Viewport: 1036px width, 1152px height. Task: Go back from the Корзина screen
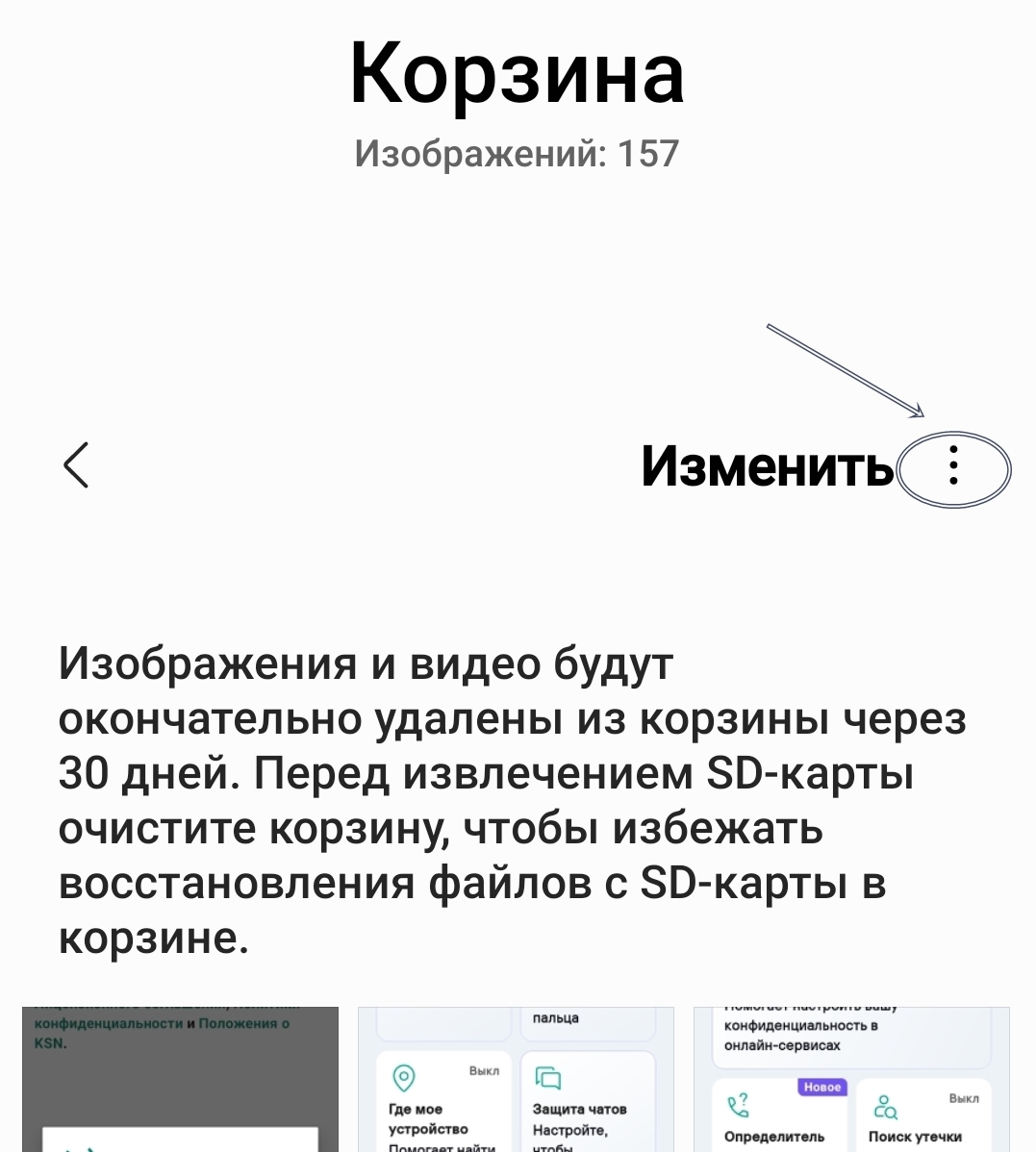(x=76, y=466)
